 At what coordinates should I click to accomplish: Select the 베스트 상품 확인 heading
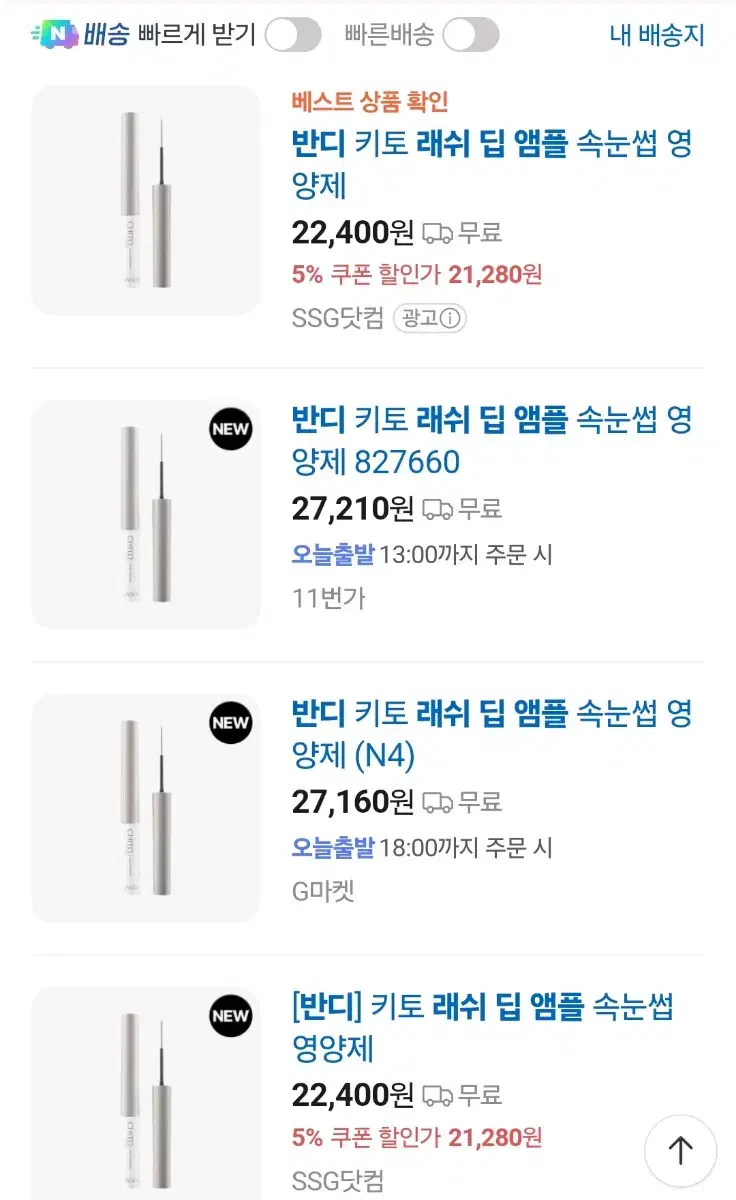pyautogui.click(x=372, y=100)
